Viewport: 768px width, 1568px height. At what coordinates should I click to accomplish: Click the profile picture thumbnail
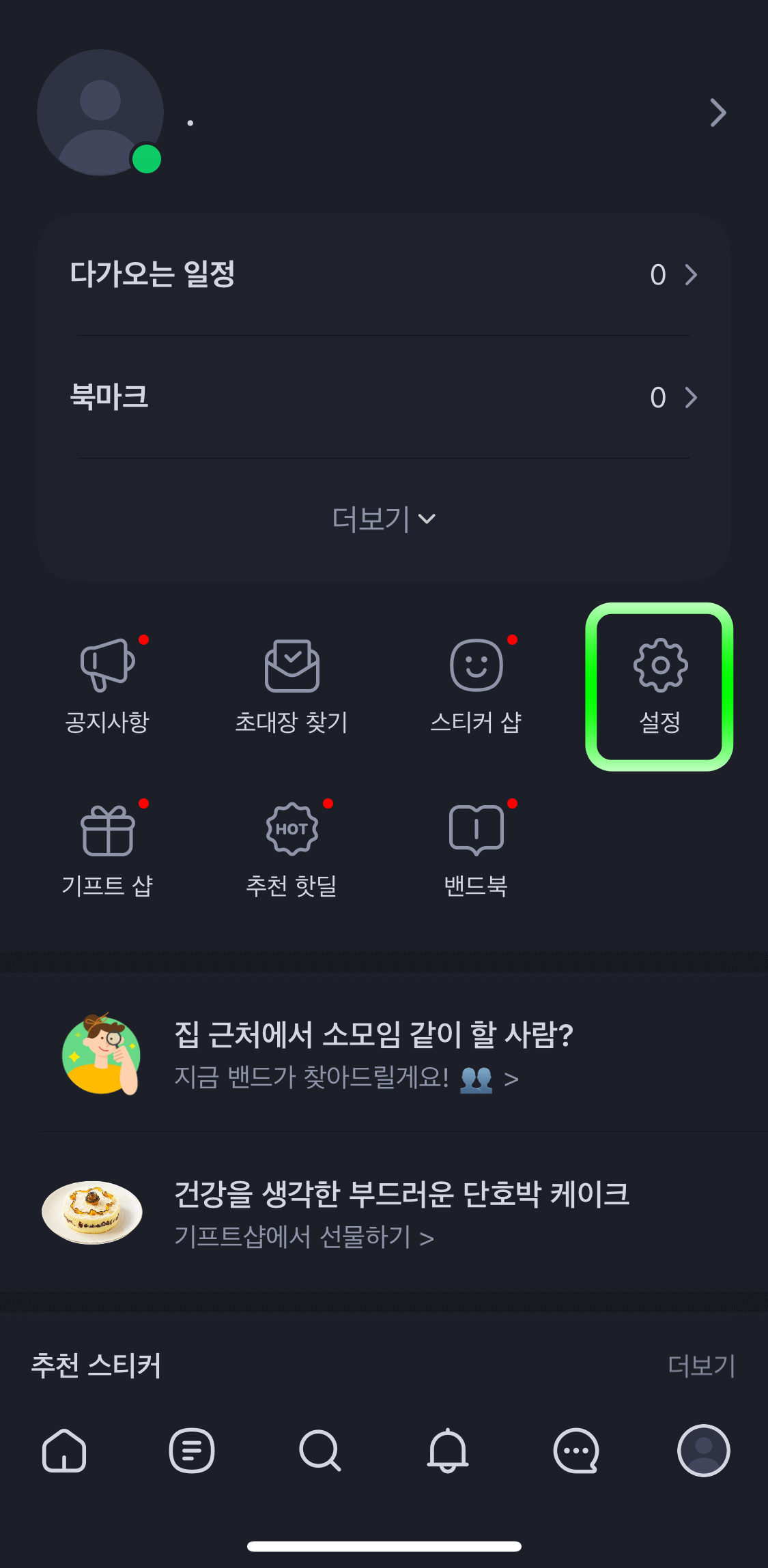click(x=101, y=113)
